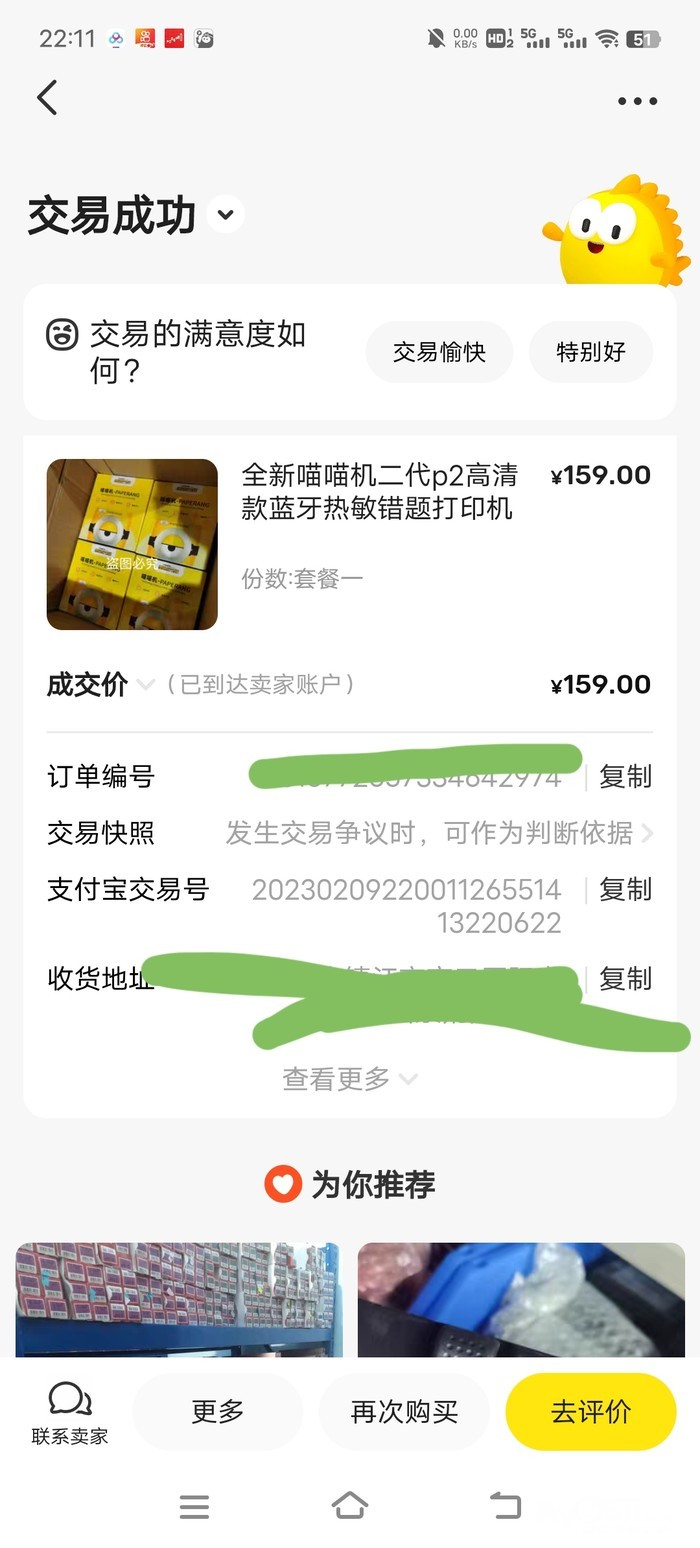Open the recent apps menu

pyautogui.click(x=194, y=1506)
